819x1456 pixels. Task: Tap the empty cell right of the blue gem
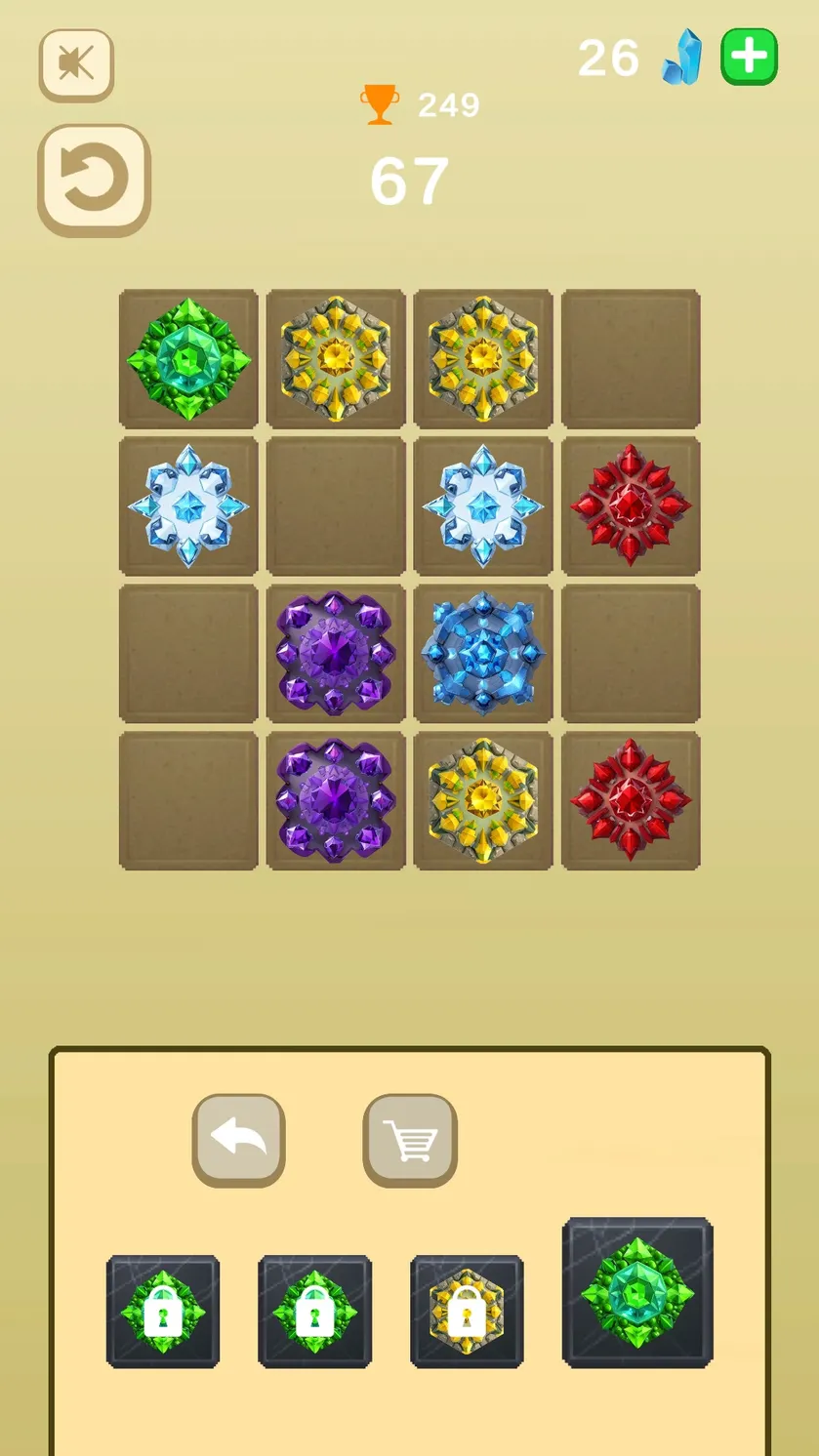click(631, 653)
